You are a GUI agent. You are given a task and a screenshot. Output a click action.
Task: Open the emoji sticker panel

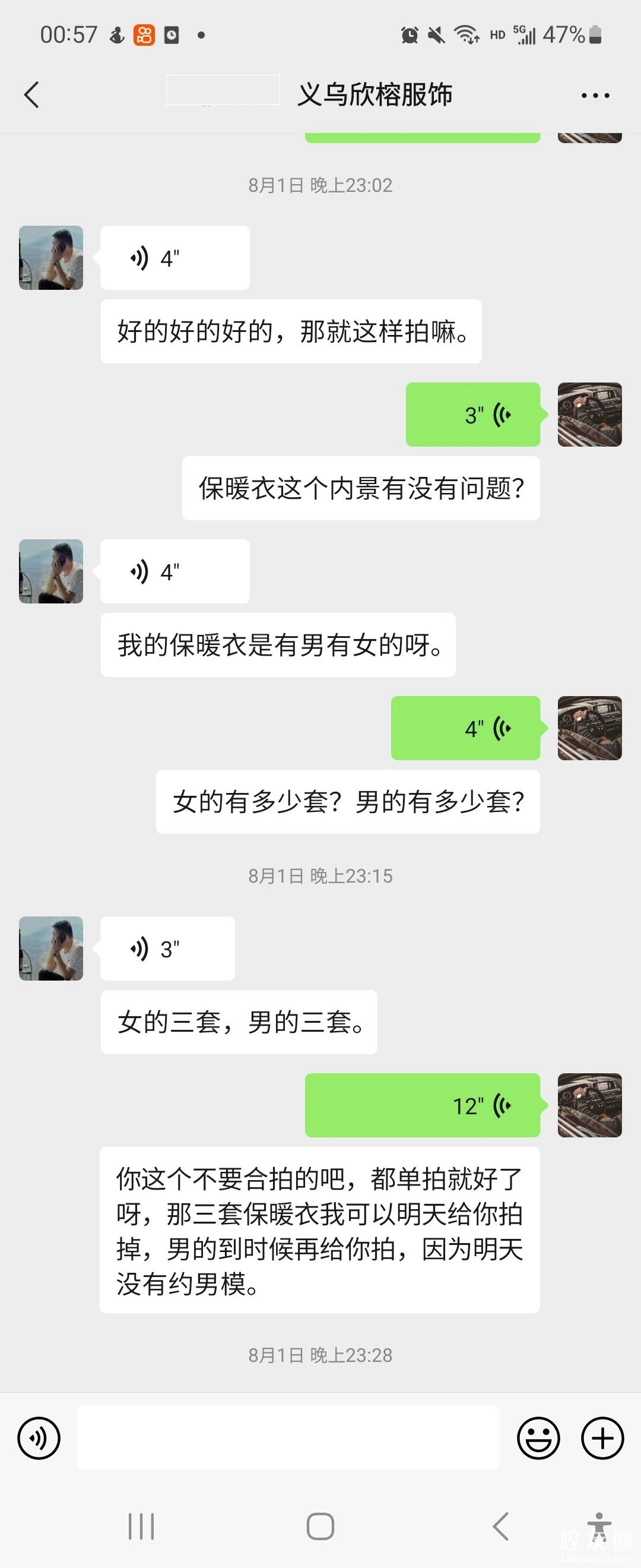[538, 1438]
